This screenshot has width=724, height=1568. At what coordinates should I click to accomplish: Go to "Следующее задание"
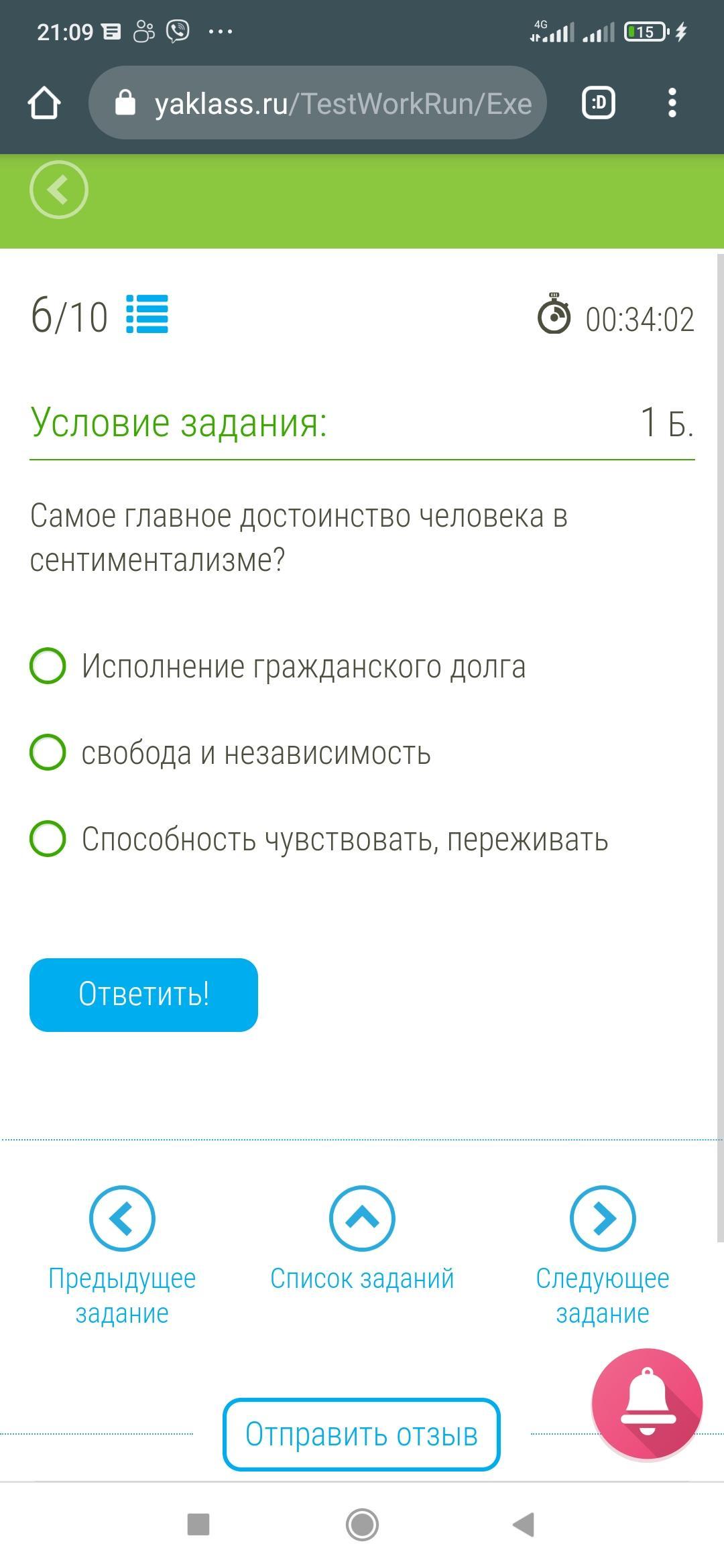(603, 1256)
